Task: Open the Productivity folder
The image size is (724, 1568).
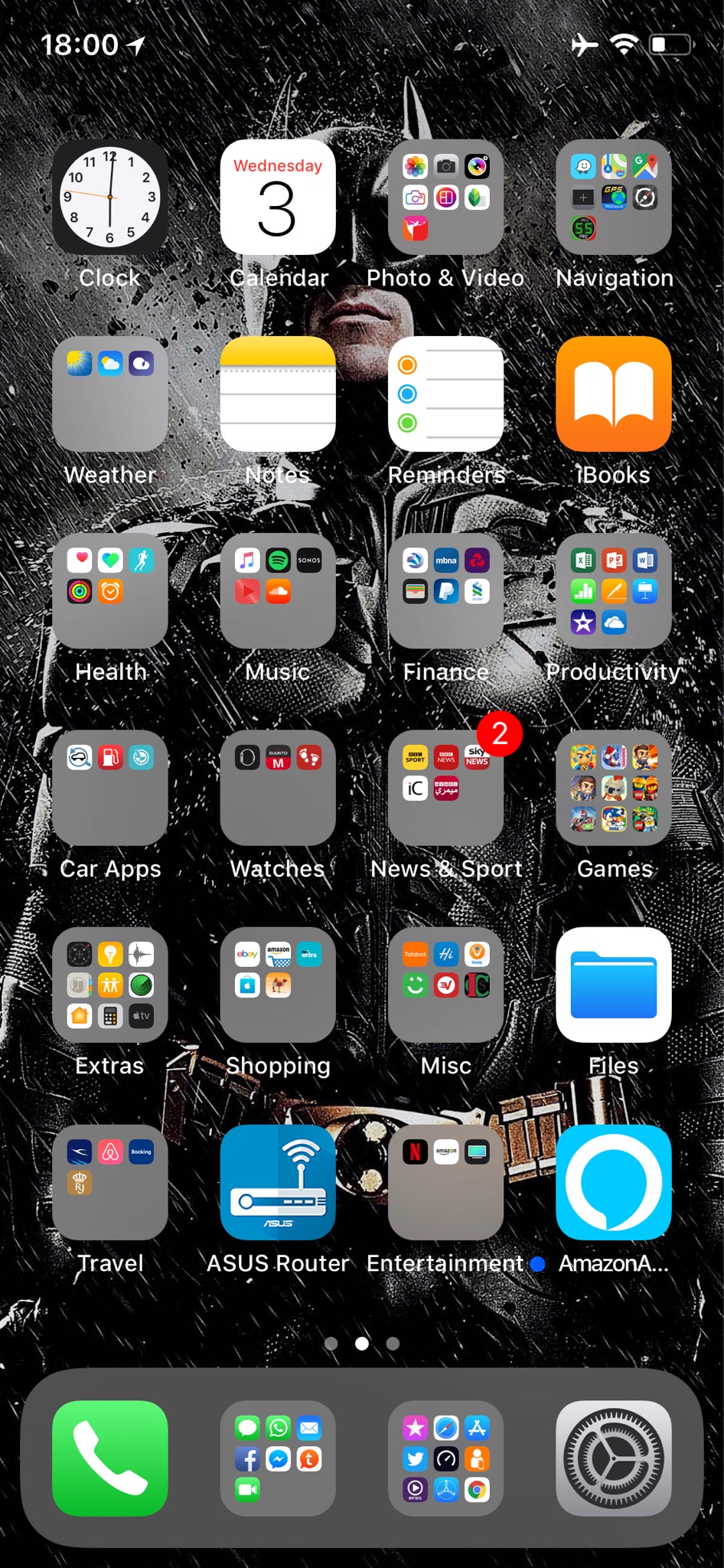Action: 614,591
